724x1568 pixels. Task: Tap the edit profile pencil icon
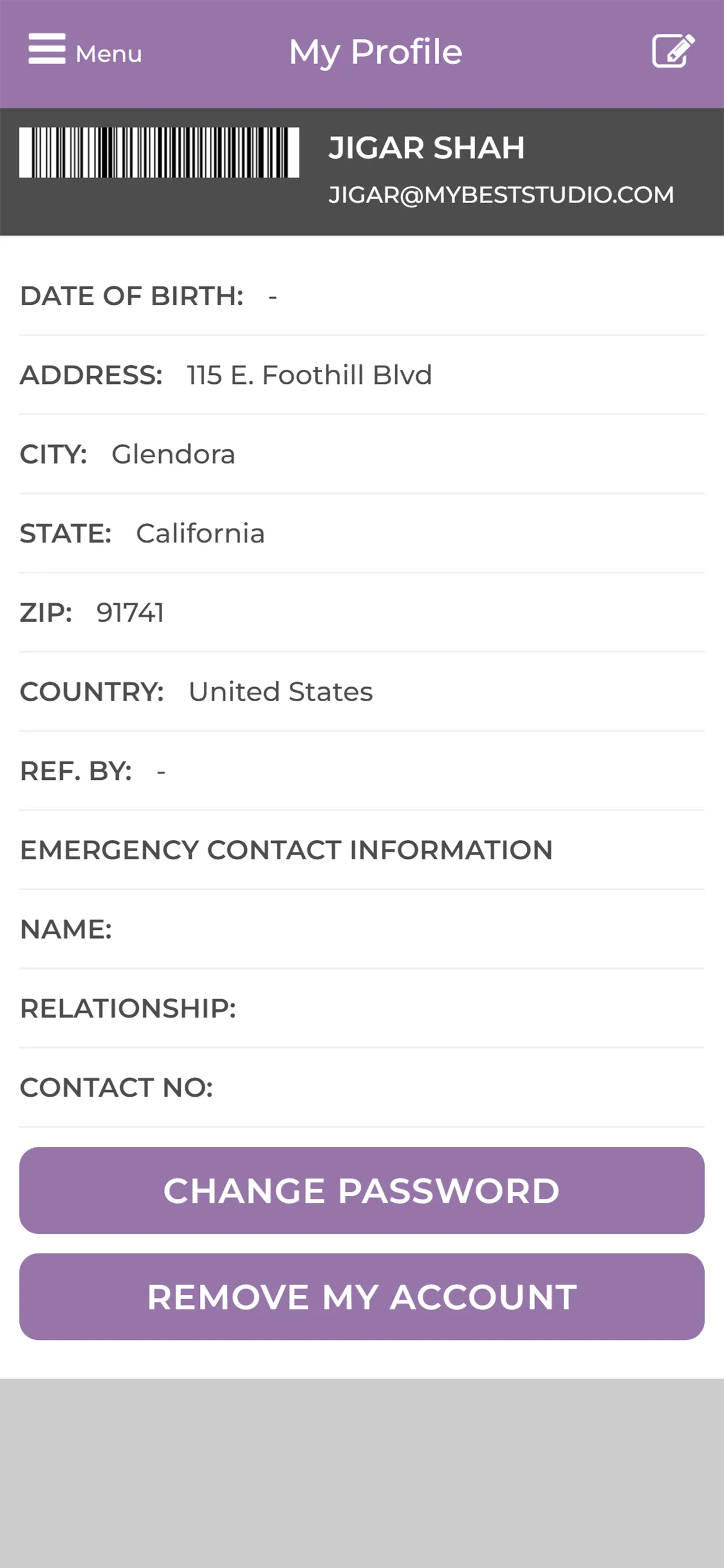(x=673, y=51)
